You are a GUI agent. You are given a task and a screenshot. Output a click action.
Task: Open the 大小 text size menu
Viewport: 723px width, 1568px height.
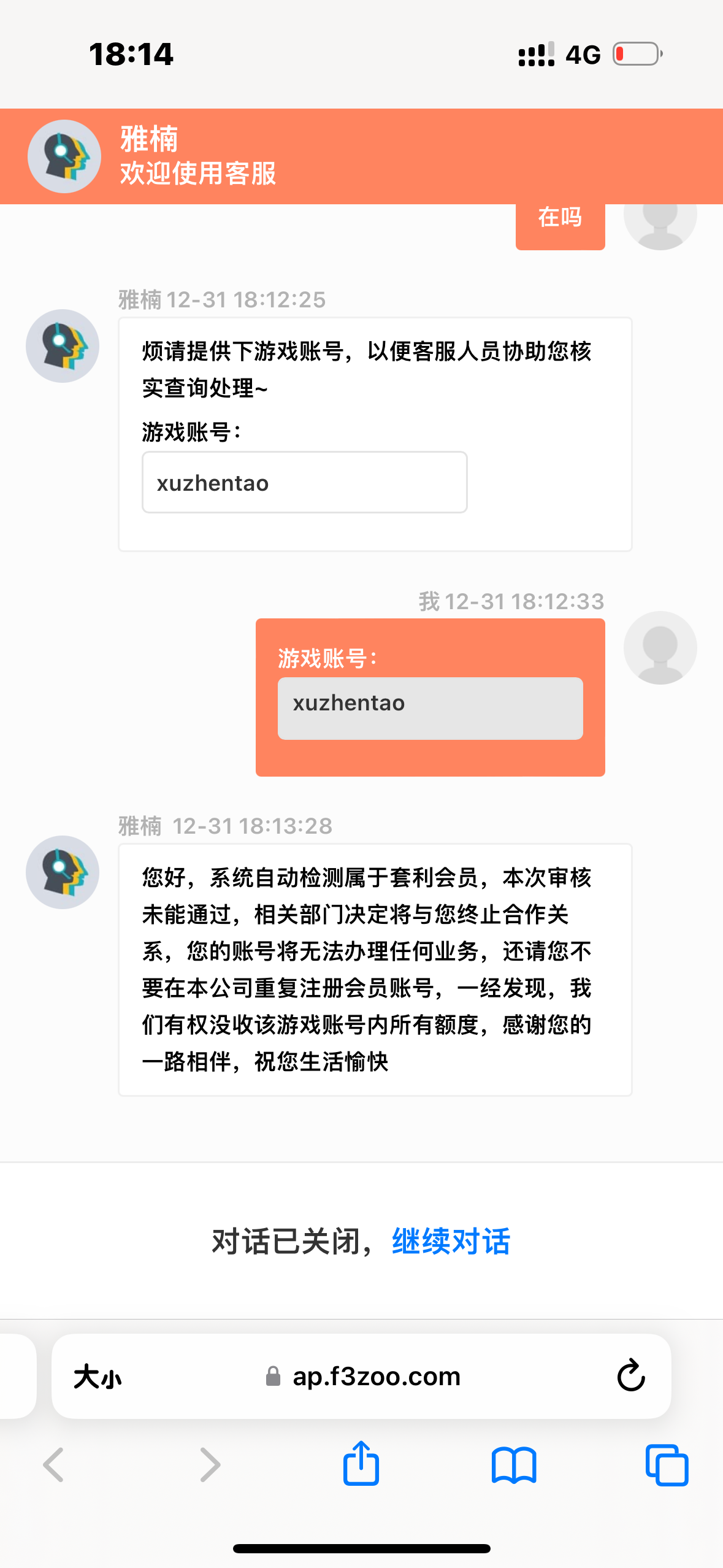pos(97,1377)
